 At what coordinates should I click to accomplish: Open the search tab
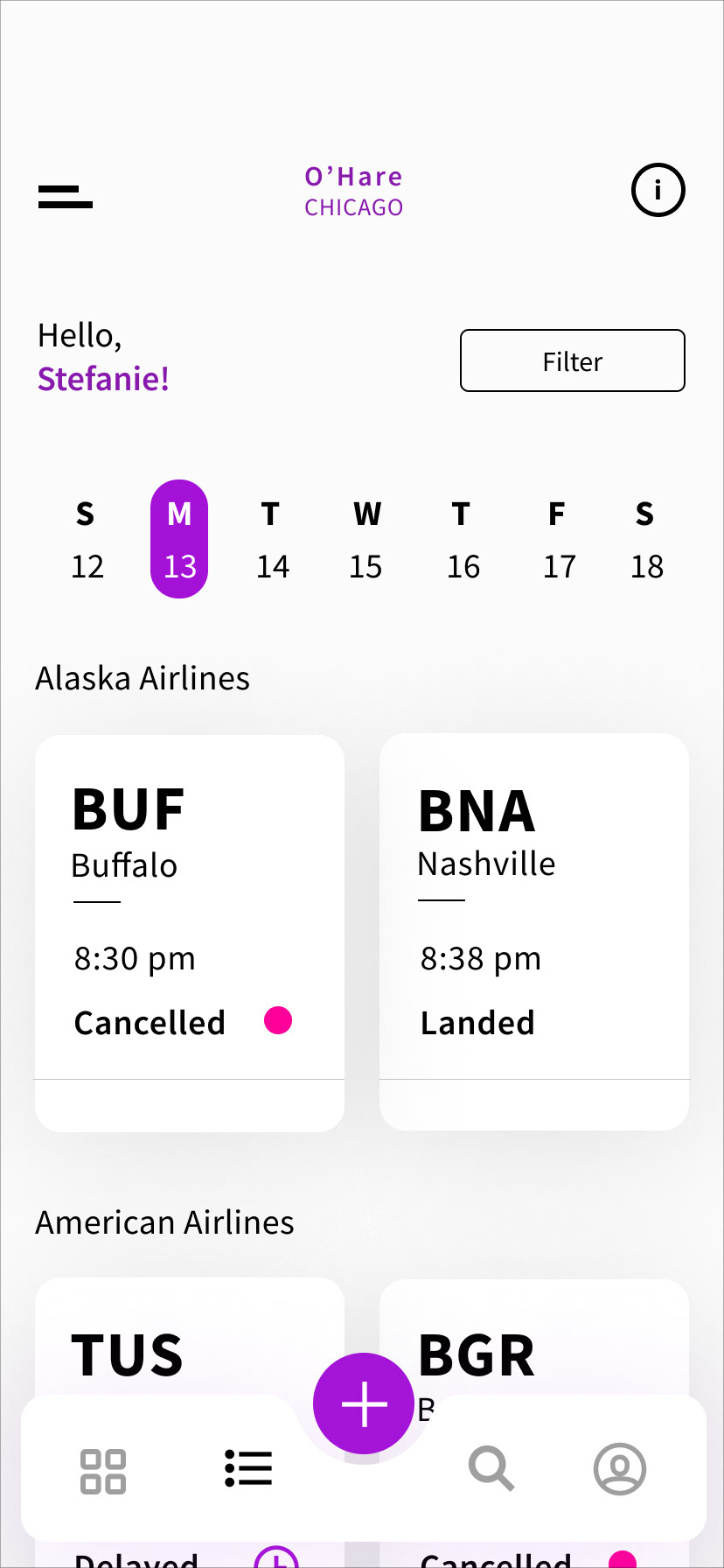pyautogui.click(x=491, y=1468)
